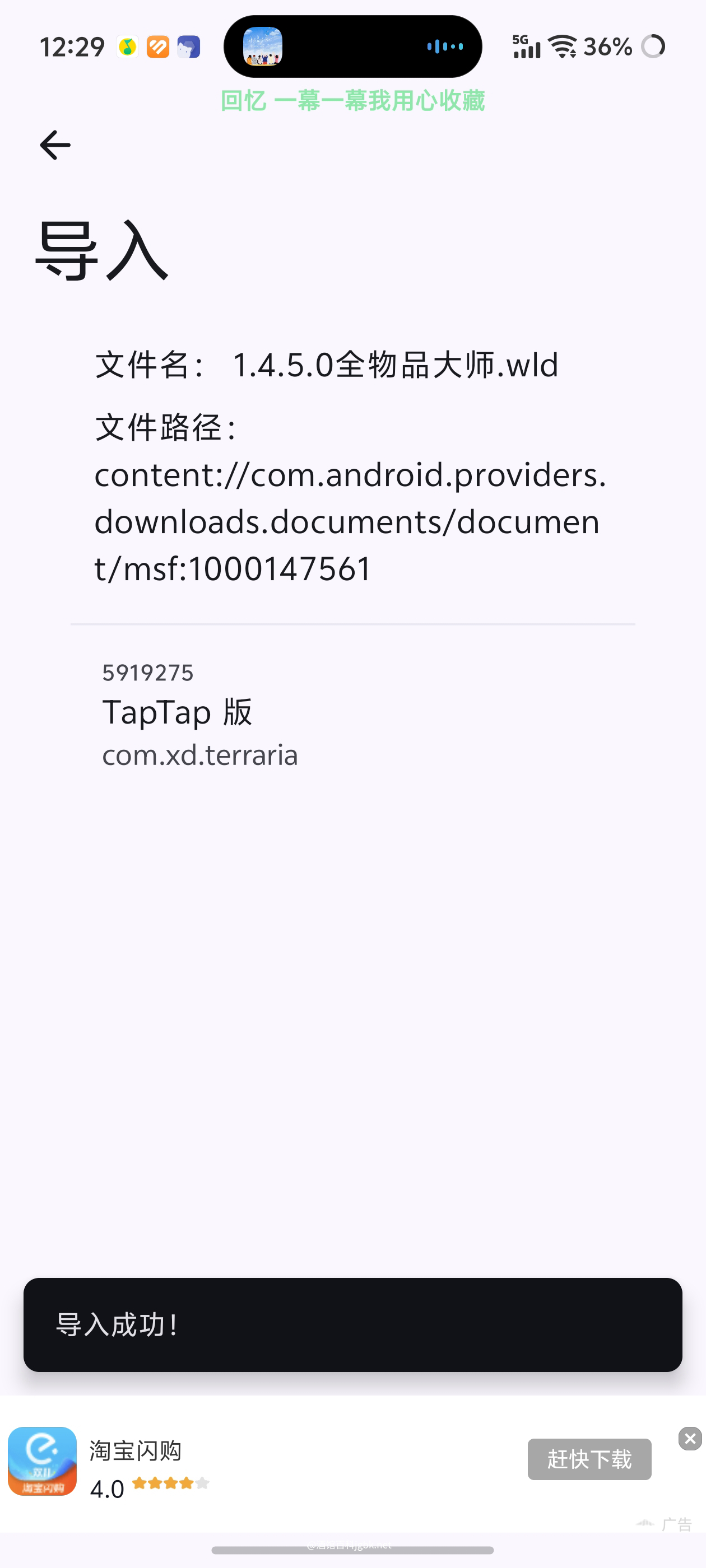
Task: Go back from the 导入 screen
Action: (x=55, y=145)
